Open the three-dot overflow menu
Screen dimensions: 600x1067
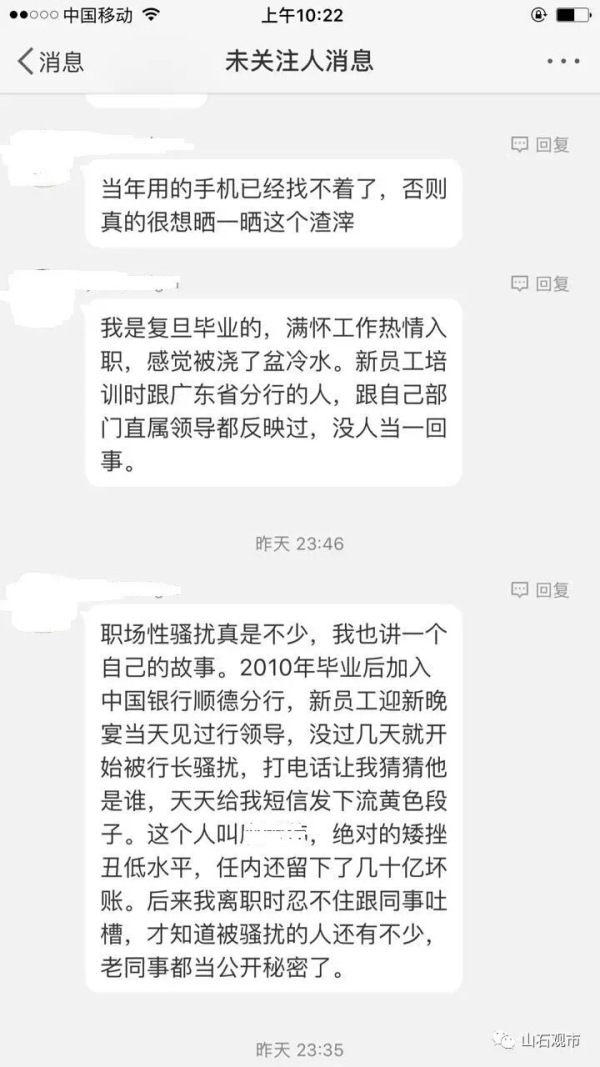pos(563,62)
